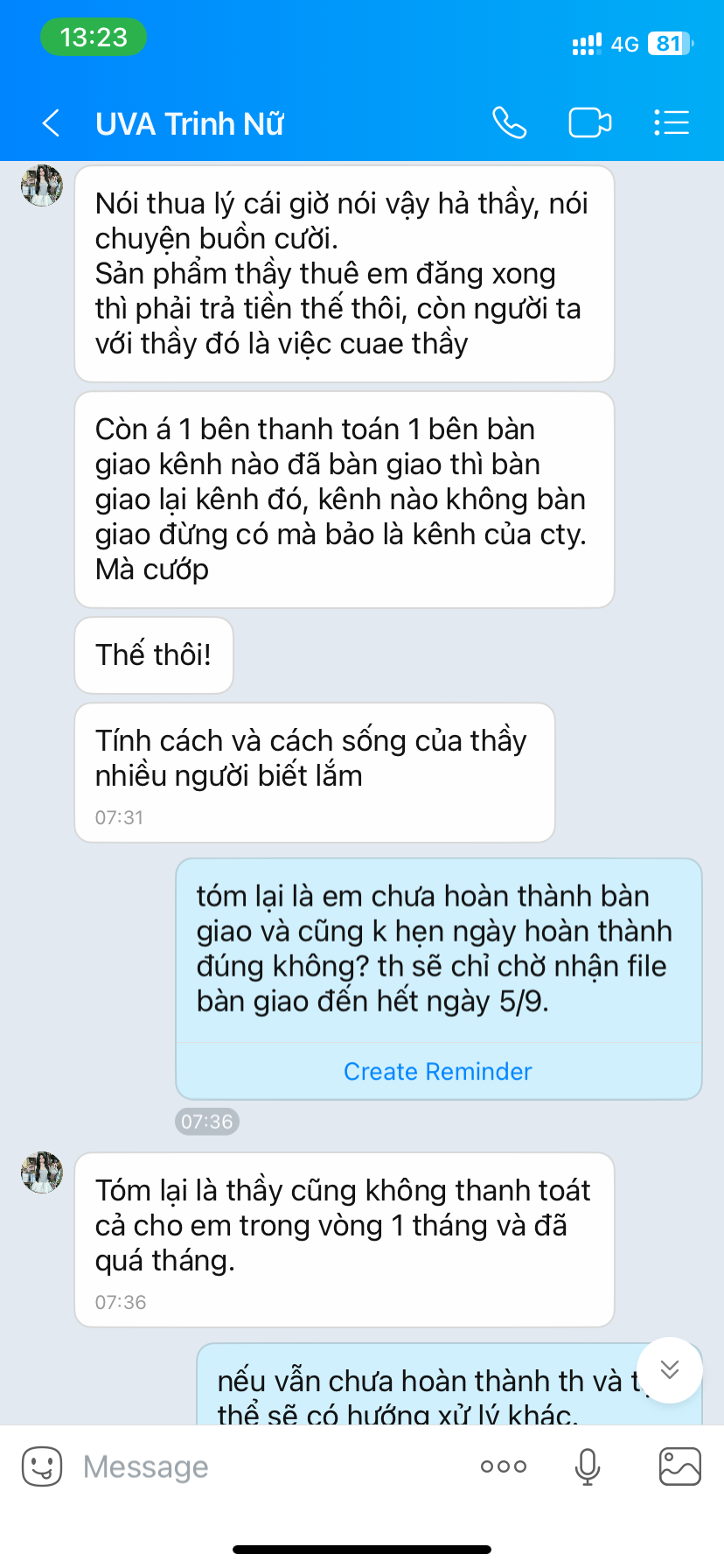
Task: Start a voice call with UVA Trinh Nữ
Action: (x=509, y=122)
